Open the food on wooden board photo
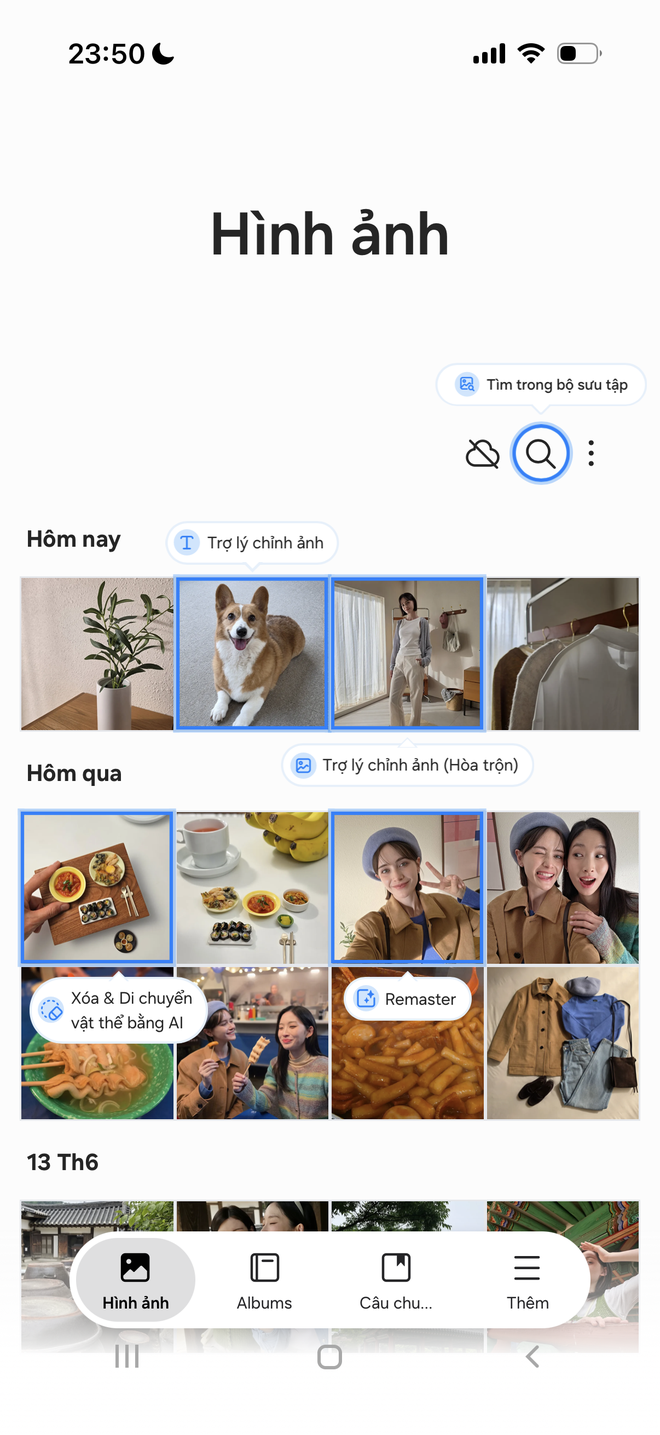The width and height of the screenshot is (660, 1435). [x=97, y=887]
